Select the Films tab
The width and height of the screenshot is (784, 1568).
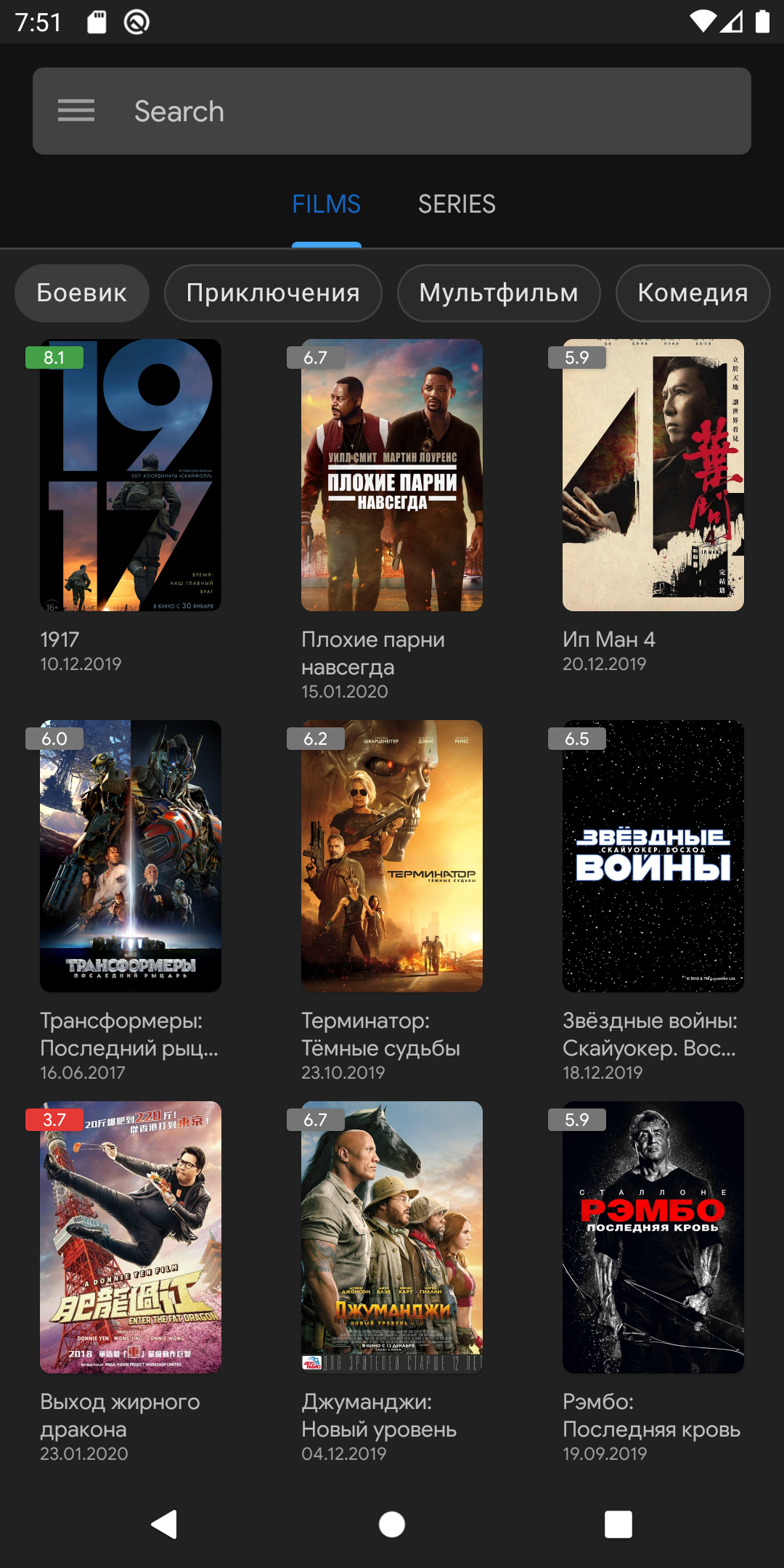(x=326, y=205)
